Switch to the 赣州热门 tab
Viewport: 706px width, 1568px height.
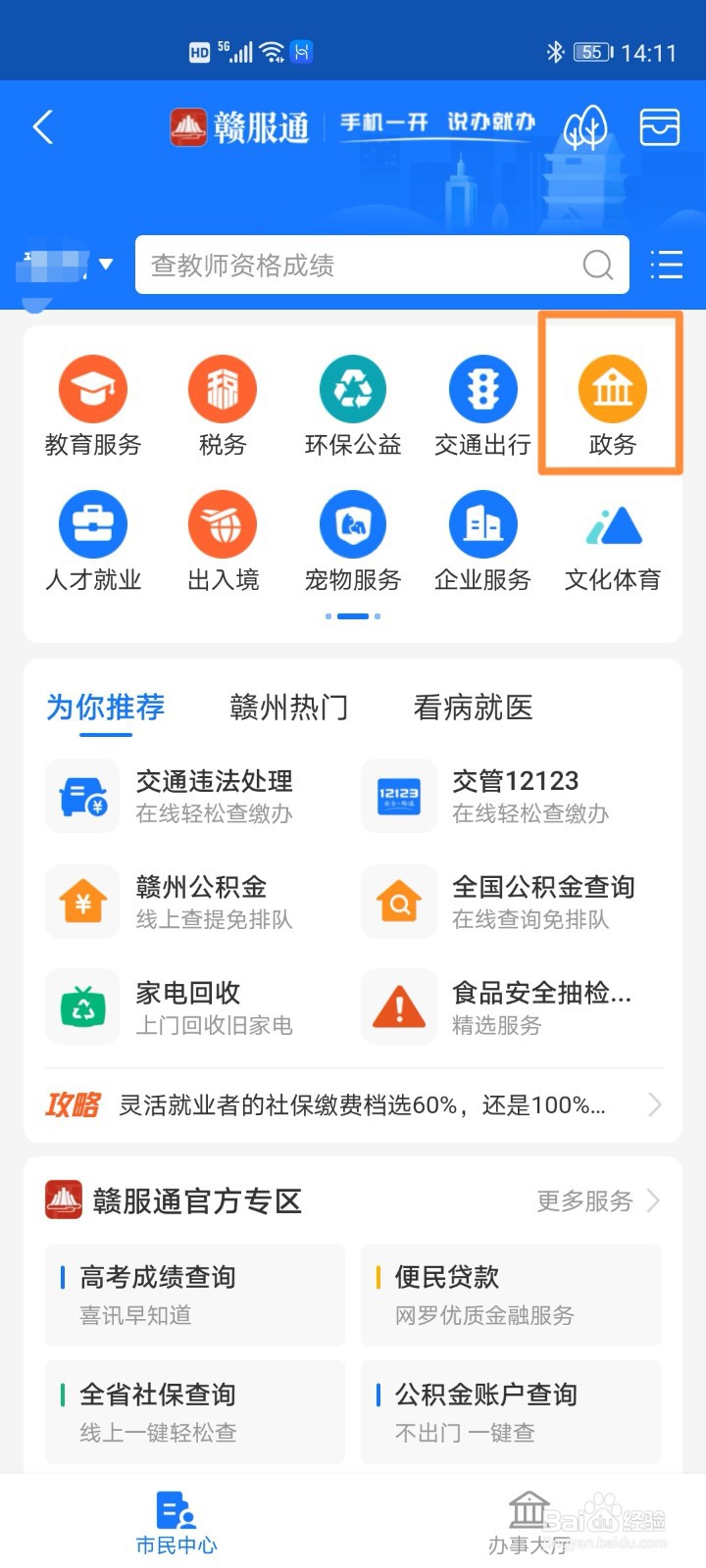pos(289,708)
